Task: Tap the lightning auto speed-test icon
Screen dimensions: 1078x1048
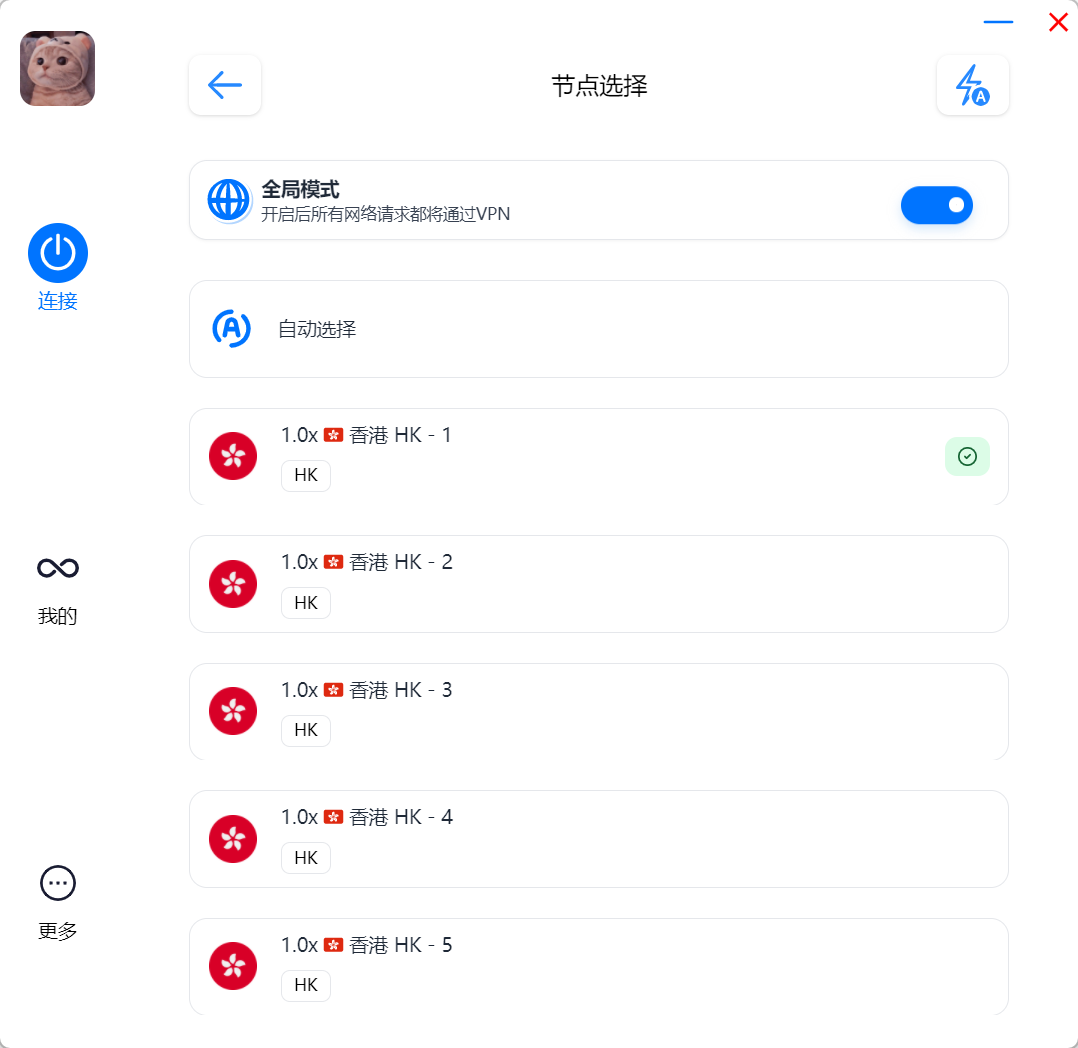Action: [972, 85]
